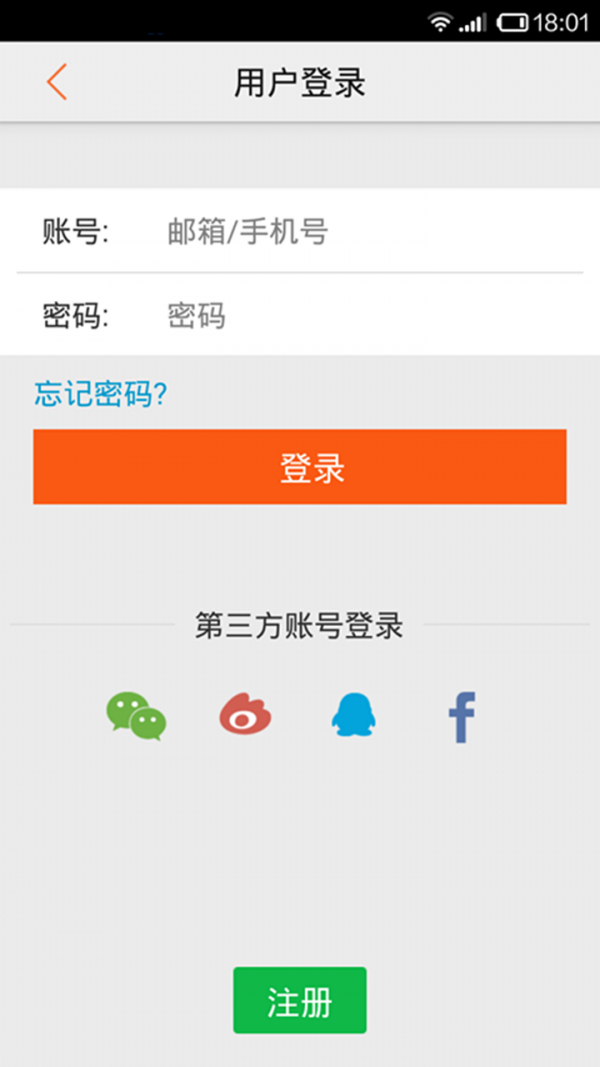Log in with WeChat icon
The image size is (600, 1067).
136,716
